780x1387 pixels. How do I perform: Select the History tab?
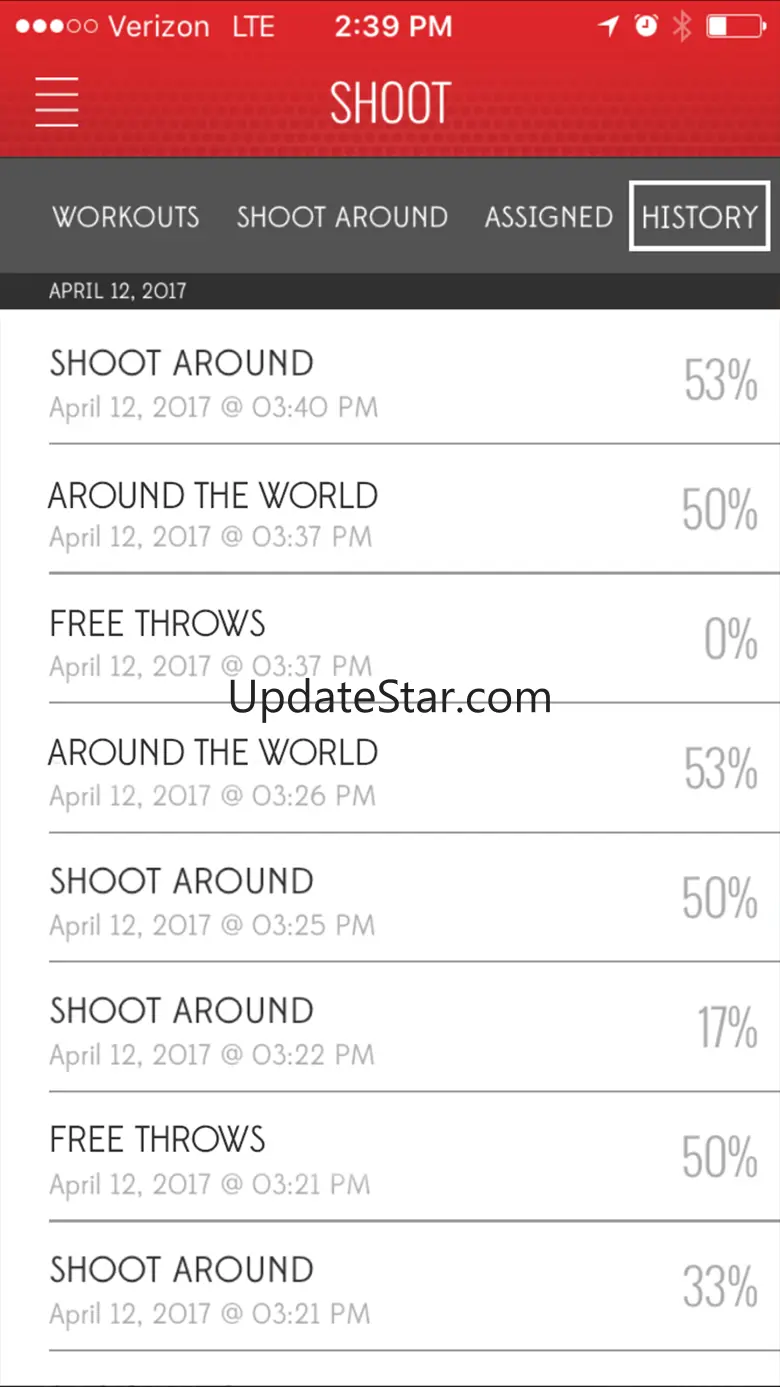click(x=699, y=216)
